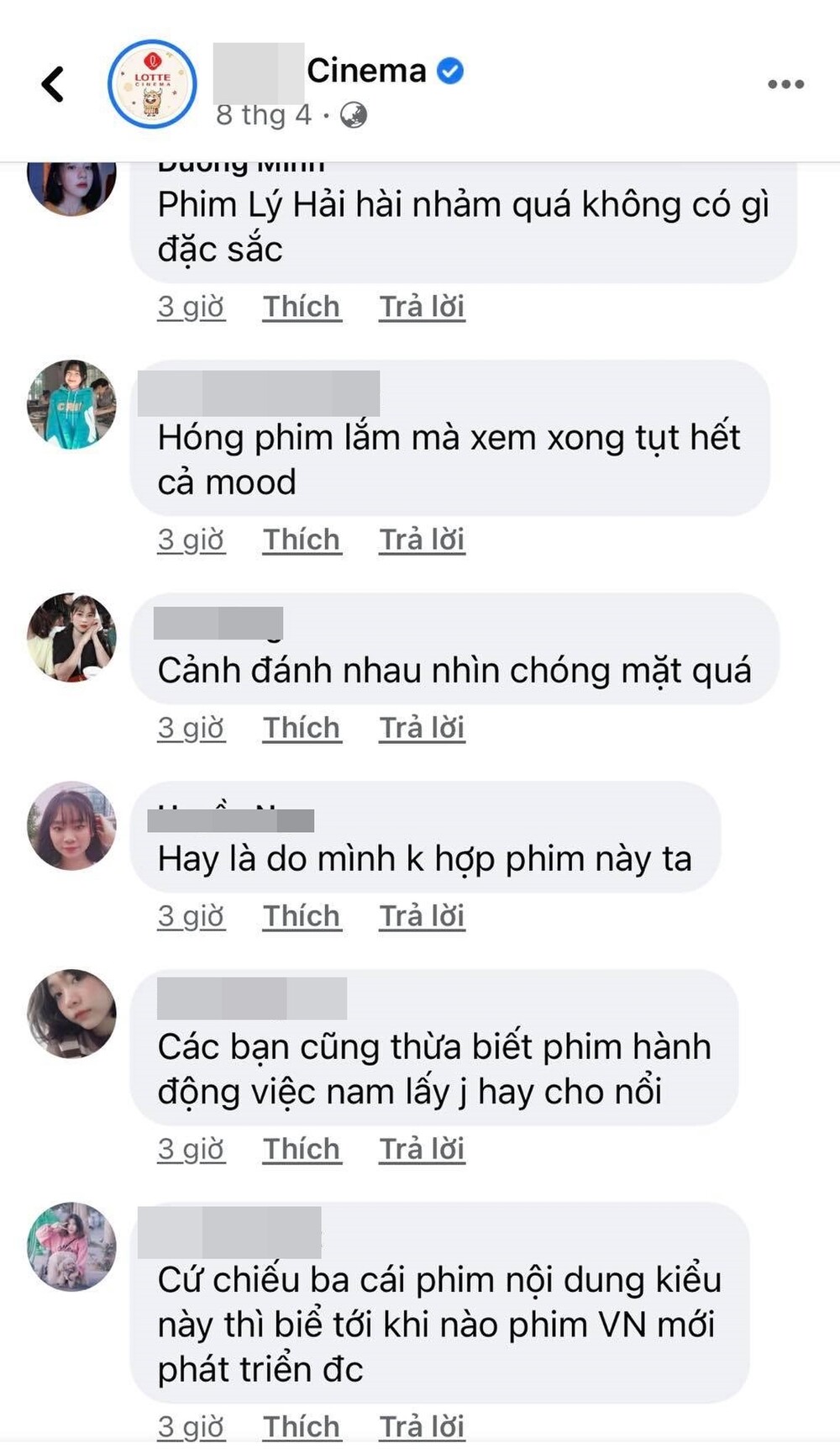Screen dimensions: 840x1449
Task: Reply to the comment 'Cảnh đánh nhau nhìn chóng mặt quá'
Action: coord(422,728)
